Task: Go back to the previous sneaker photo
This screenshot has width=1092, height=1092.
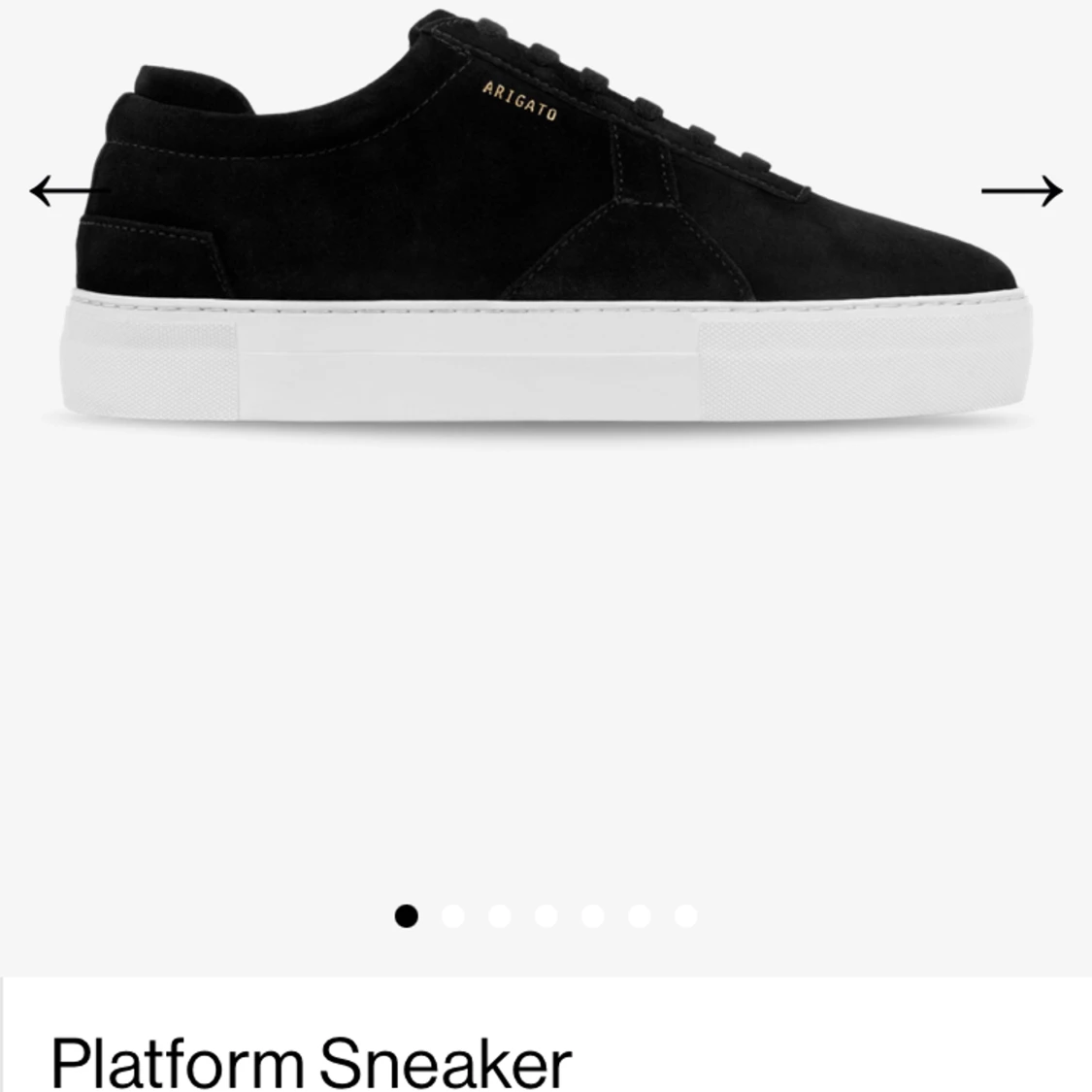Action: 68,191
